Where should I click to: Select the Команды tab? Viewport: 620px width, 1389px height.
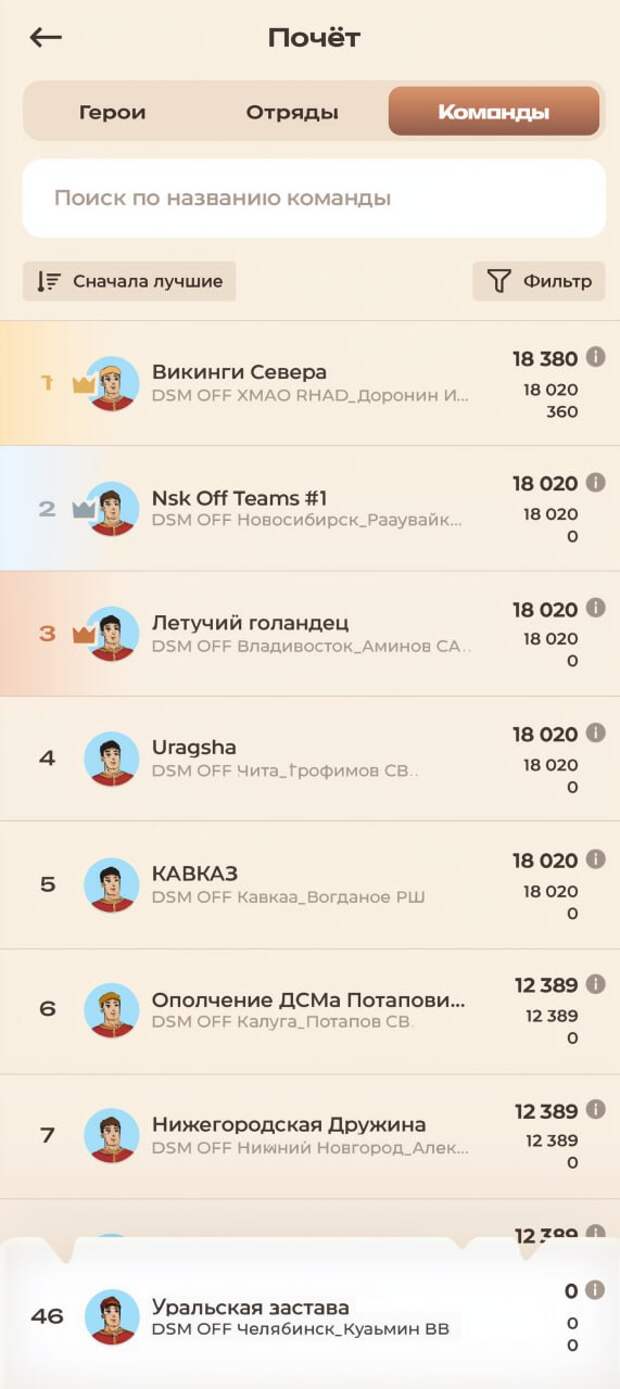(493, 112)
